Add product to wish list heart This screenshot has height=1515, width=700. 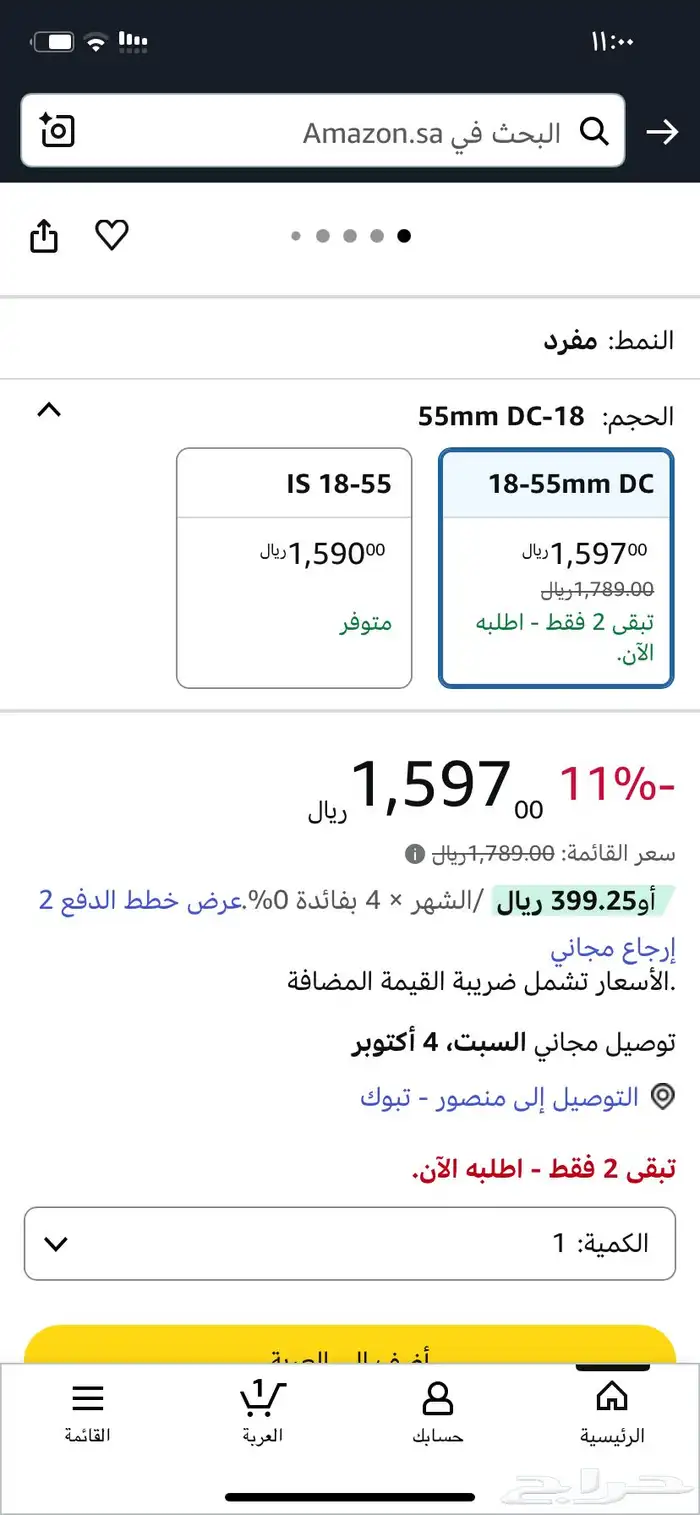tap(112, 236)
